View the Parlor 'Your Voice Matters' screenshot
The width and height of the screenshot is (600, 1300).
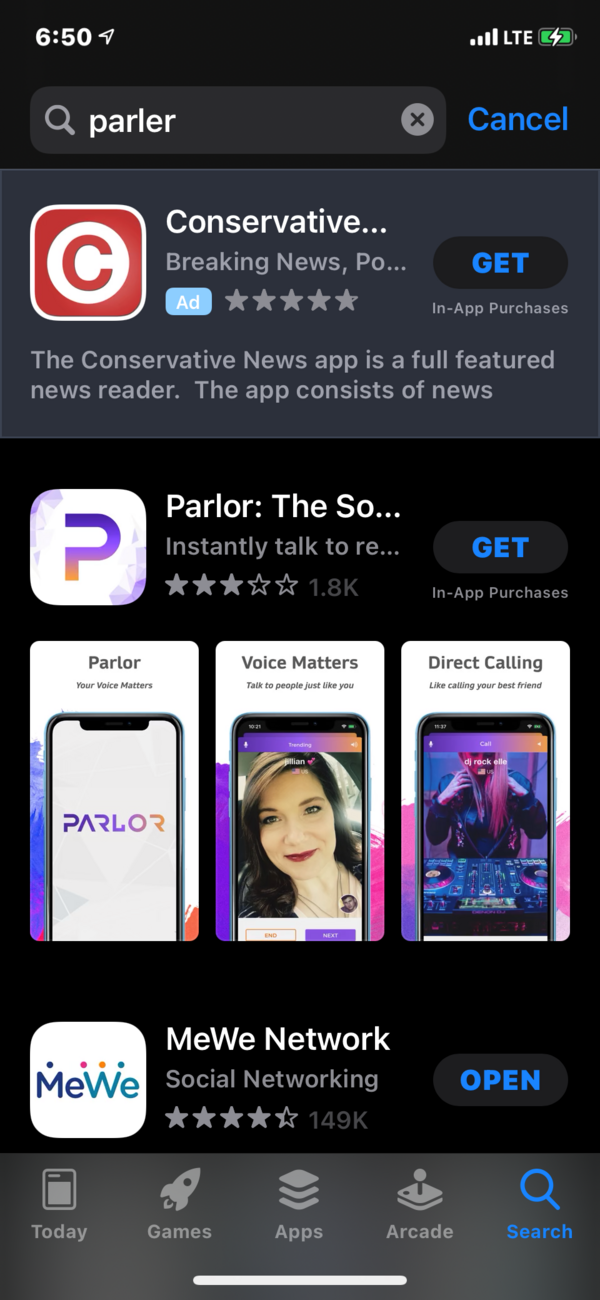pos(114,791)
